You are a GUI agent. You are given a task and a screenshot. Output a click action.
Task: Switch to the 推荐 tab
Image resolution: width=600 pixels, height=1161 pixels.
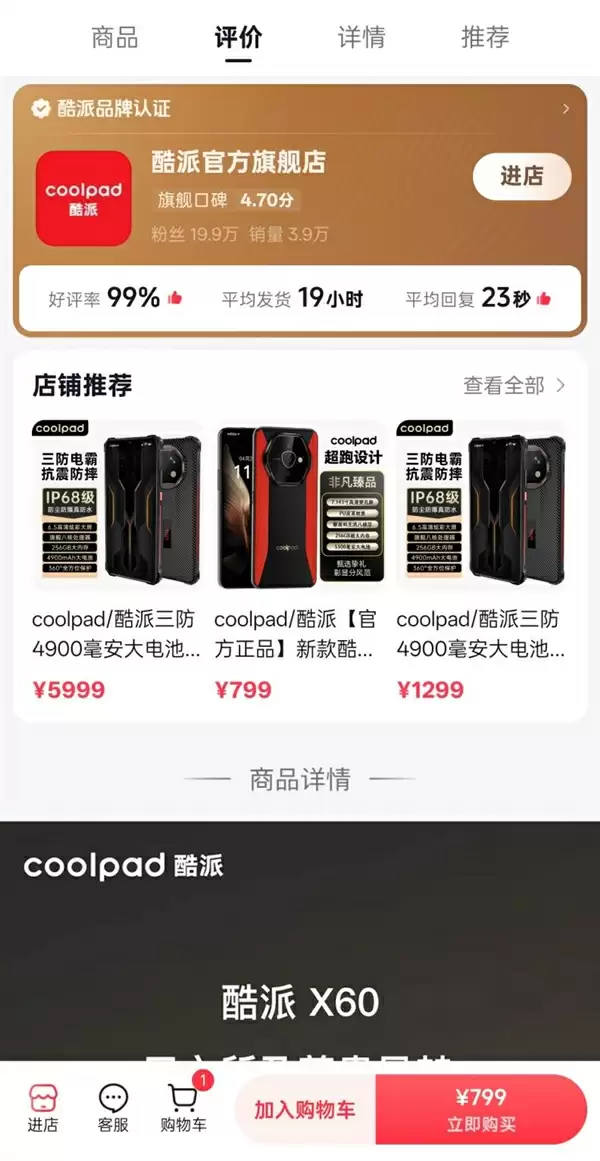tap(485, 38)
